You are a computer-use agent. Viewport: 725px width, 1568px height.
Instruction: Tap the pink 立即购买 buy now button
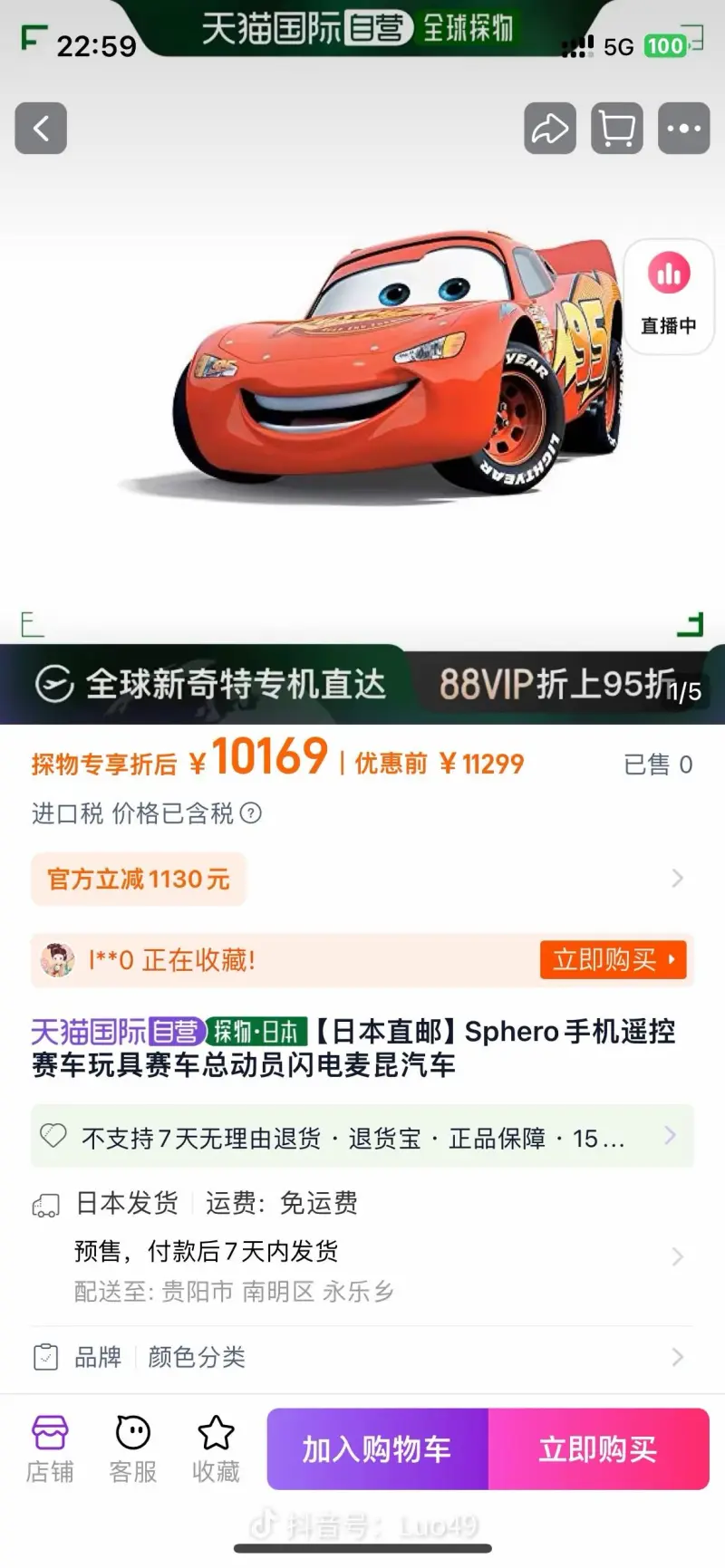(x=598, y=1449)
